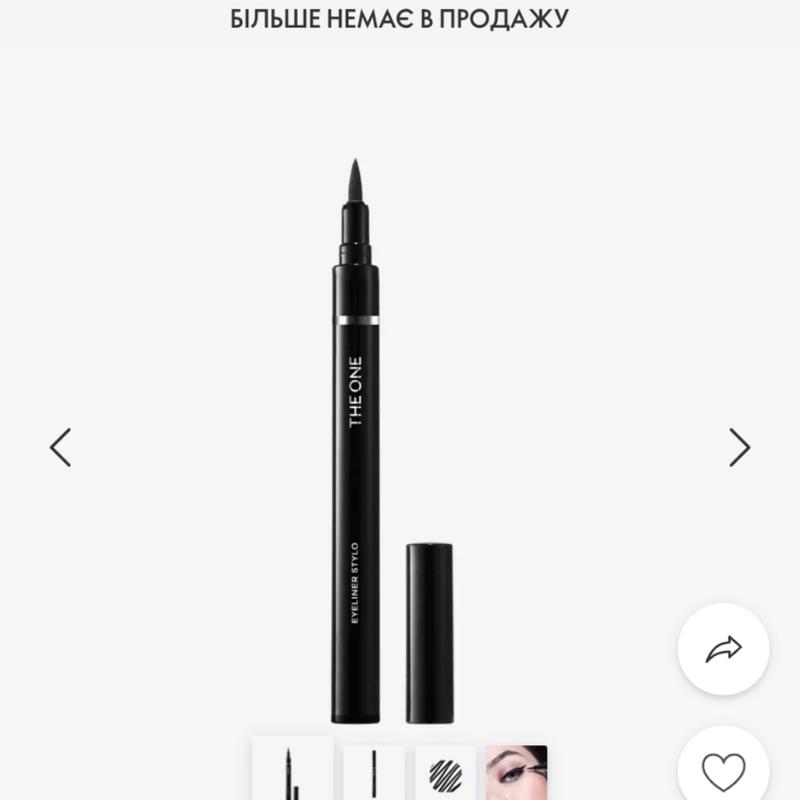Image resolution: width=800 pixels, height=800 pixels.
Task: Add the eyeliner to favorites
Action: (x=722, y=771)
